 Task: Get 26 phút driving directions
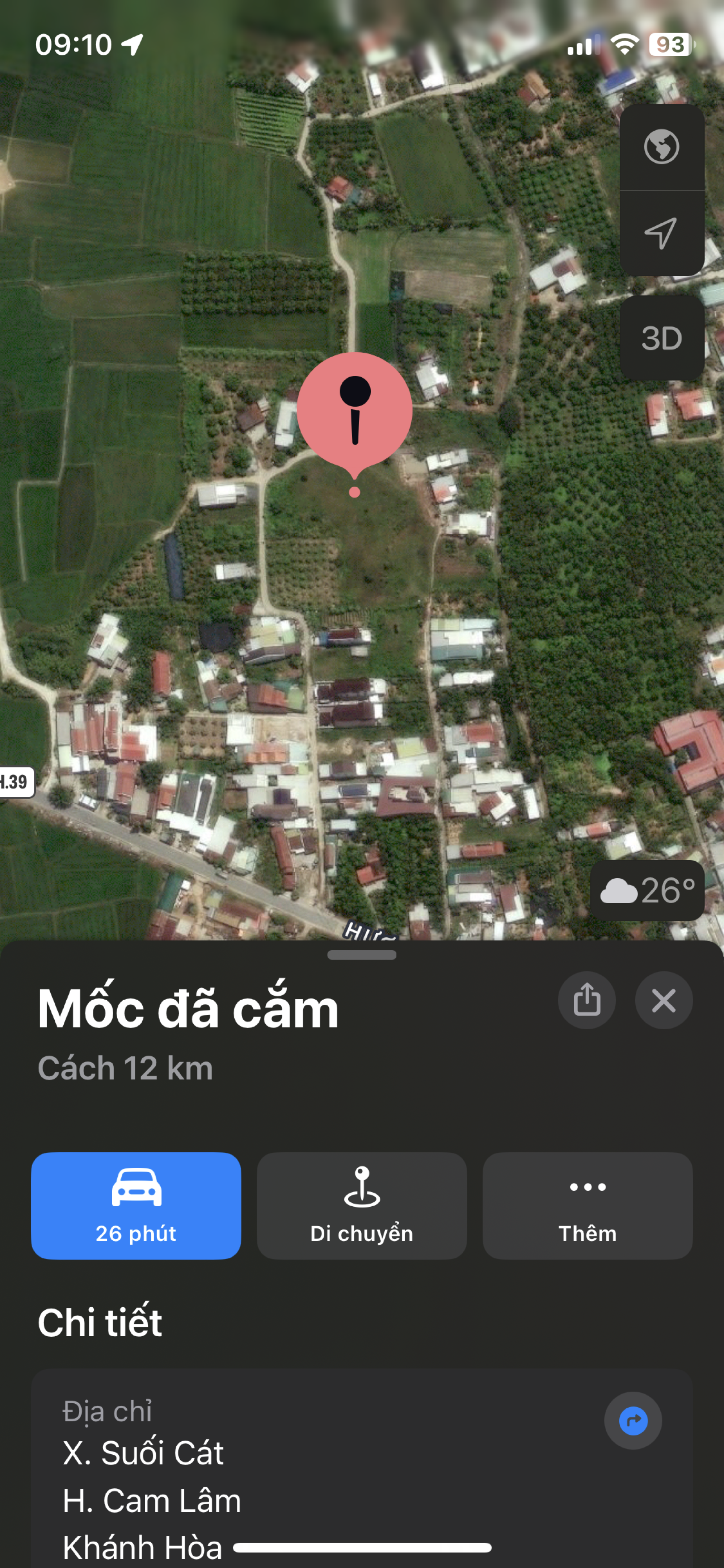click(x=136, y=1205)
